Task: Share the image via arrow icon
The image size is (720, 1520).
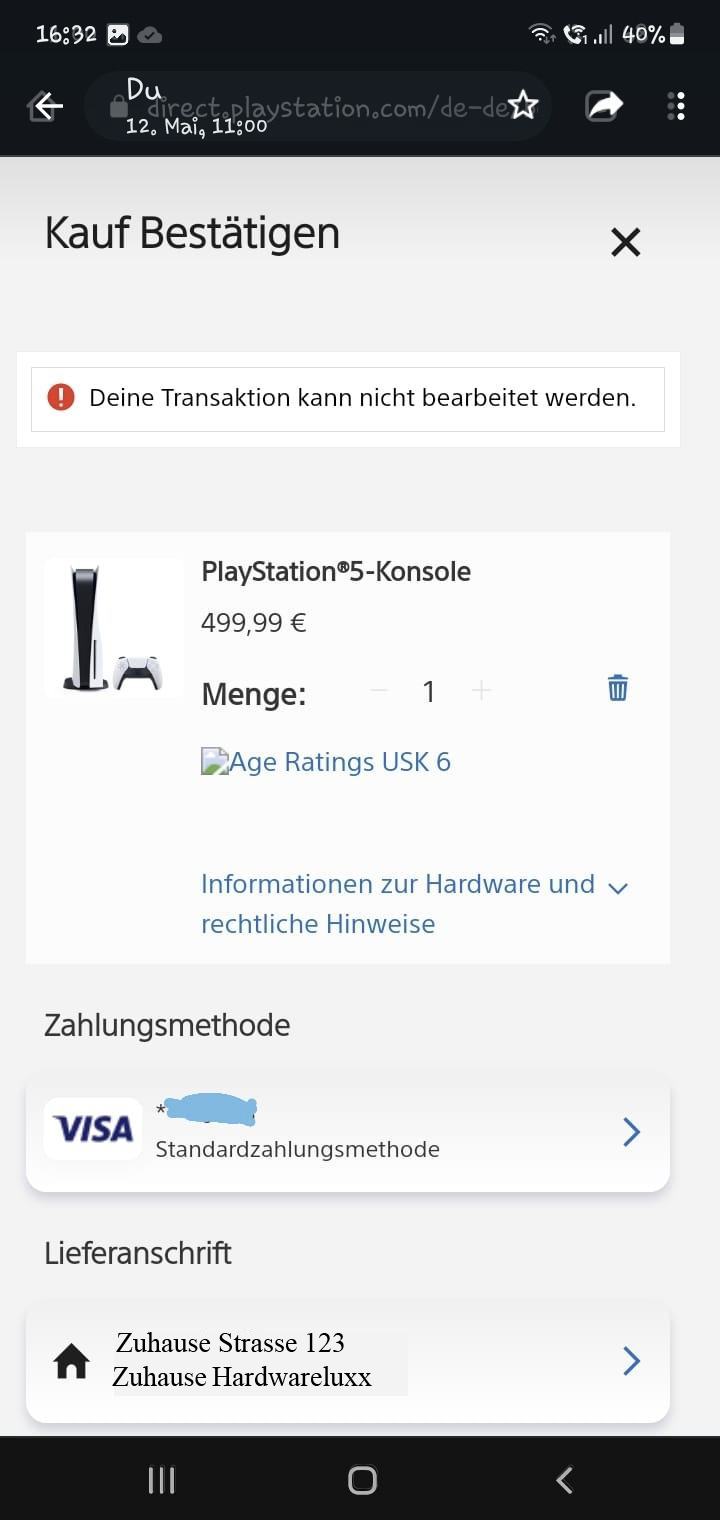Action: tap(604, 105)
